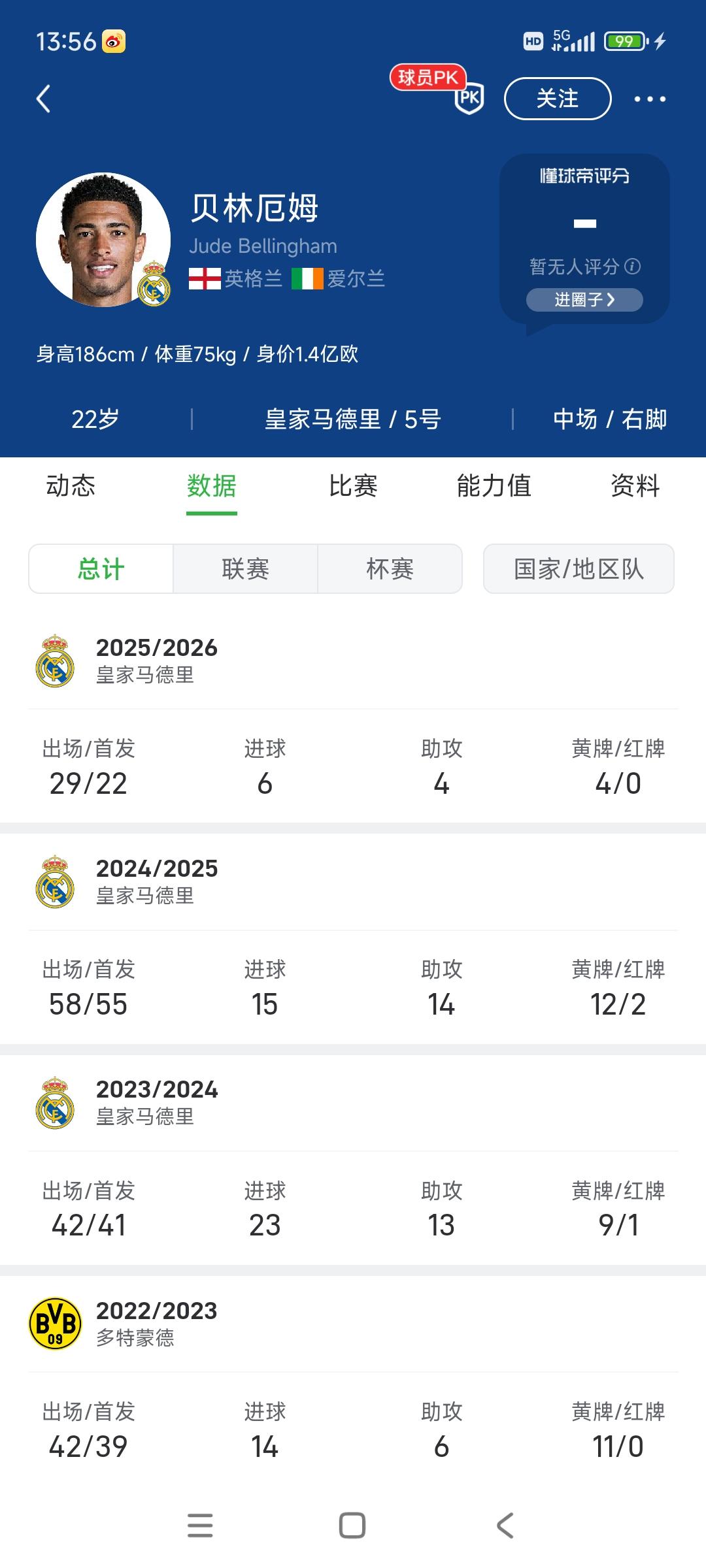The height and width of the screenshot is (1568, 706).
Task: Tap the England flag icon
Action: 204,278
